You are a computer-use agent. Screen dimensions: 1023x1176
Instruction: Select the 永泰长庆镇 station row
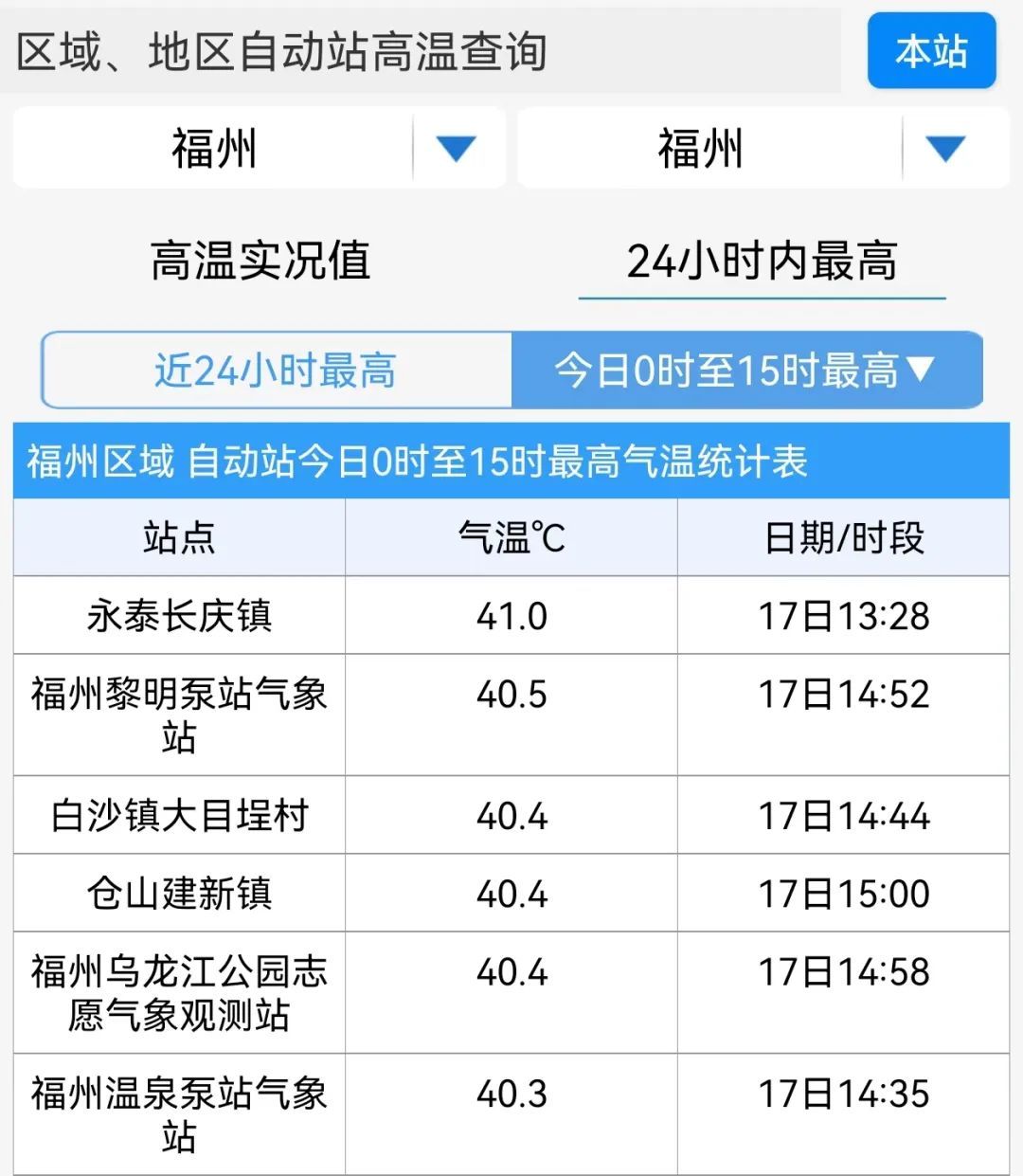[177, 615]
